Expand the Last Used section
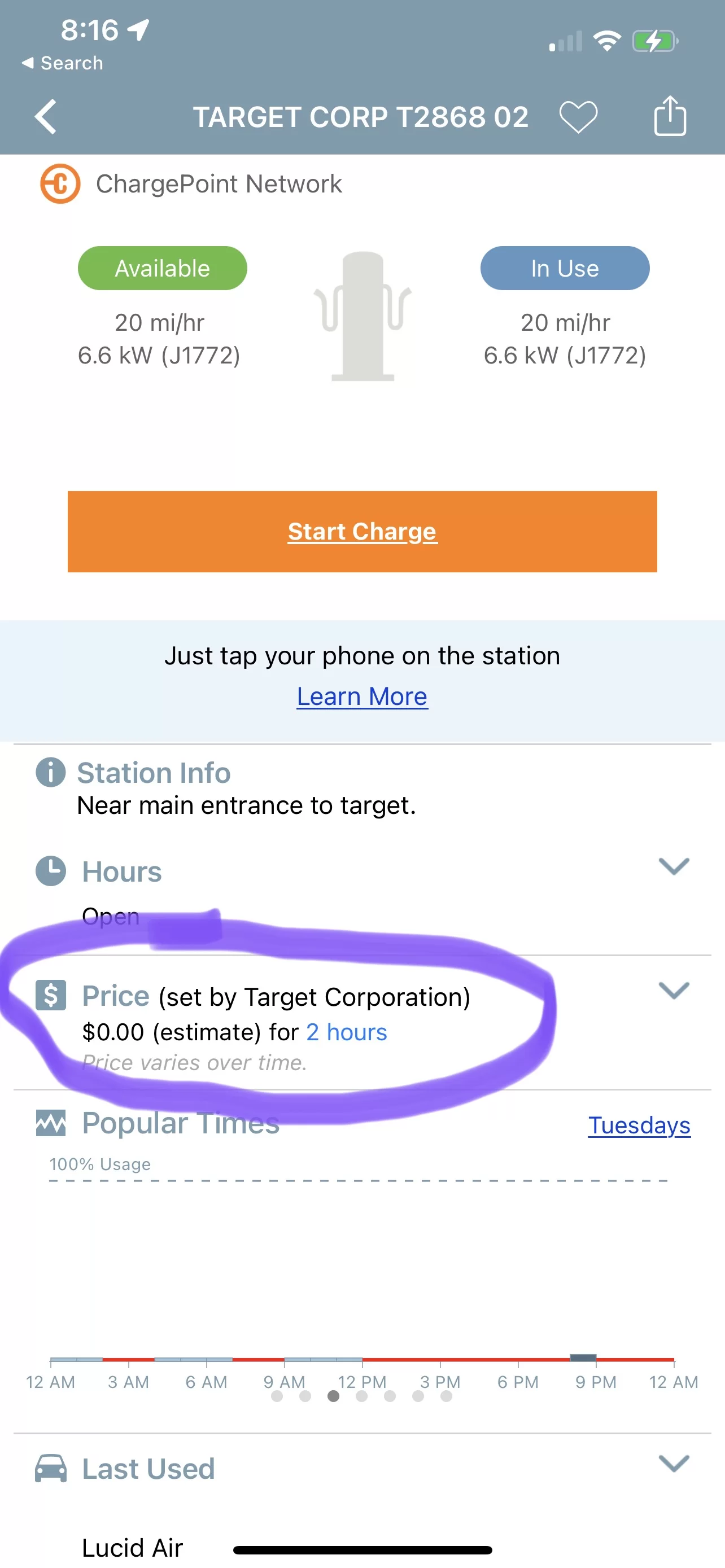 [x=674, y=1464]
